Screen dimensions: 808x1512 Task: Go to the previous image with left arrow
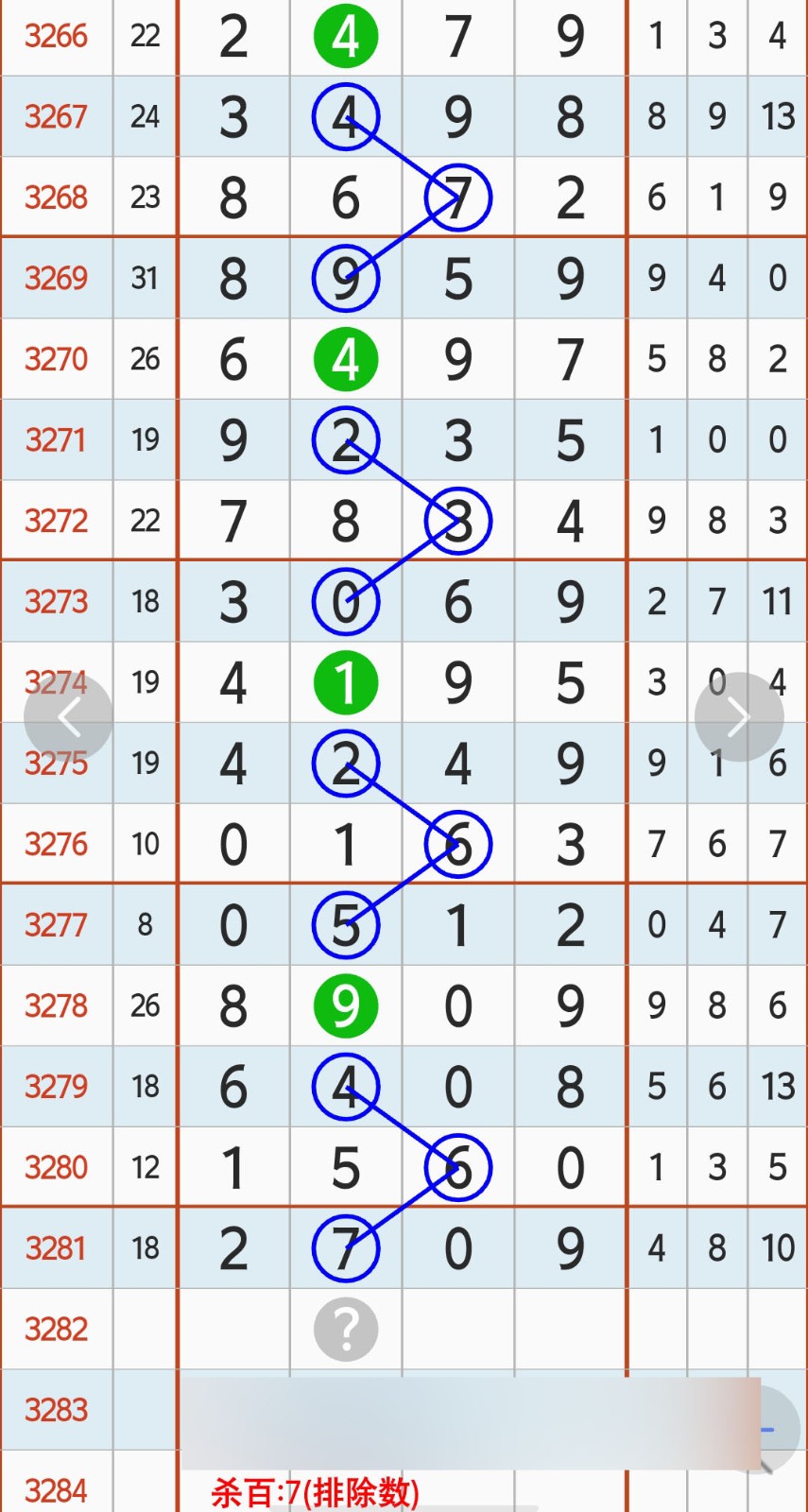click(68, 718)
